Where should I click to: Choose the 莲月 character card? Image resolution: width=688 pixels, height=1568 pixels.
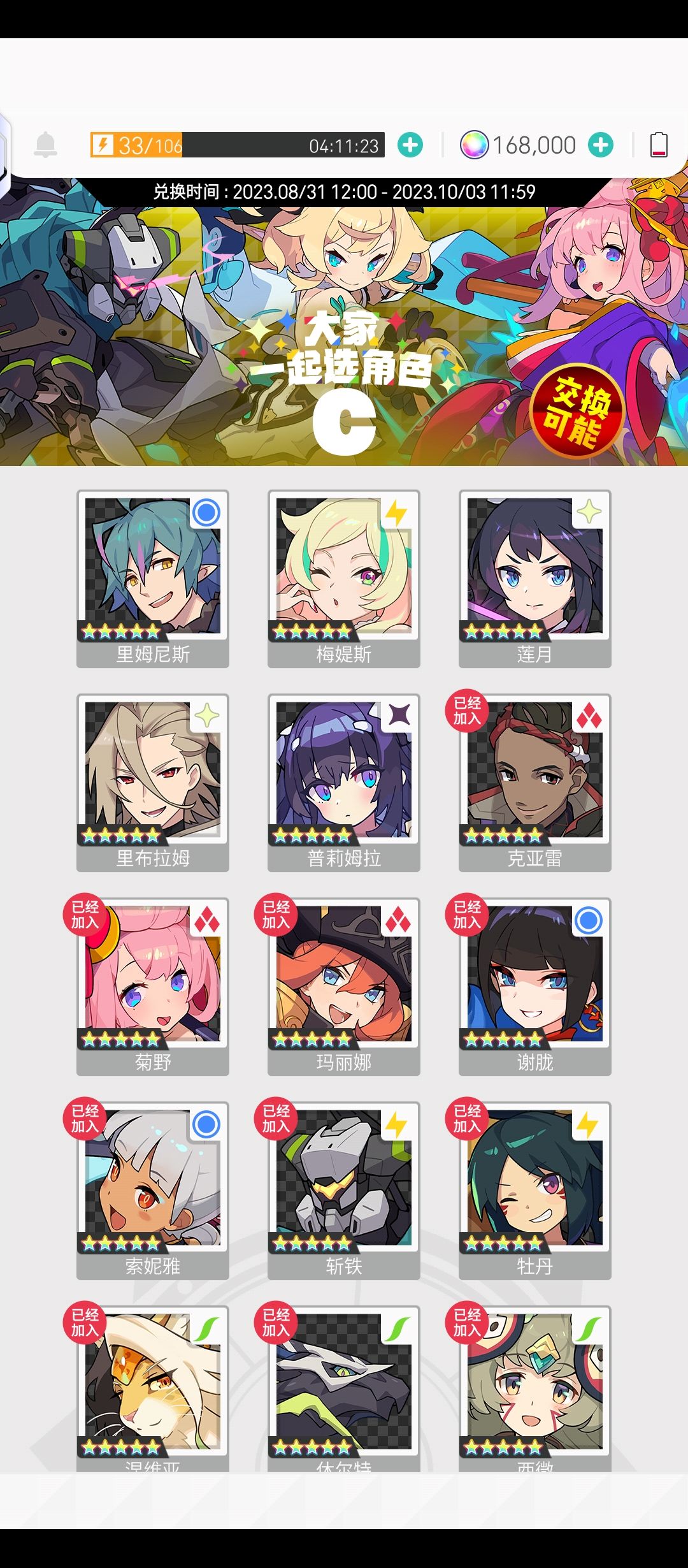click(x=535, y=579)
